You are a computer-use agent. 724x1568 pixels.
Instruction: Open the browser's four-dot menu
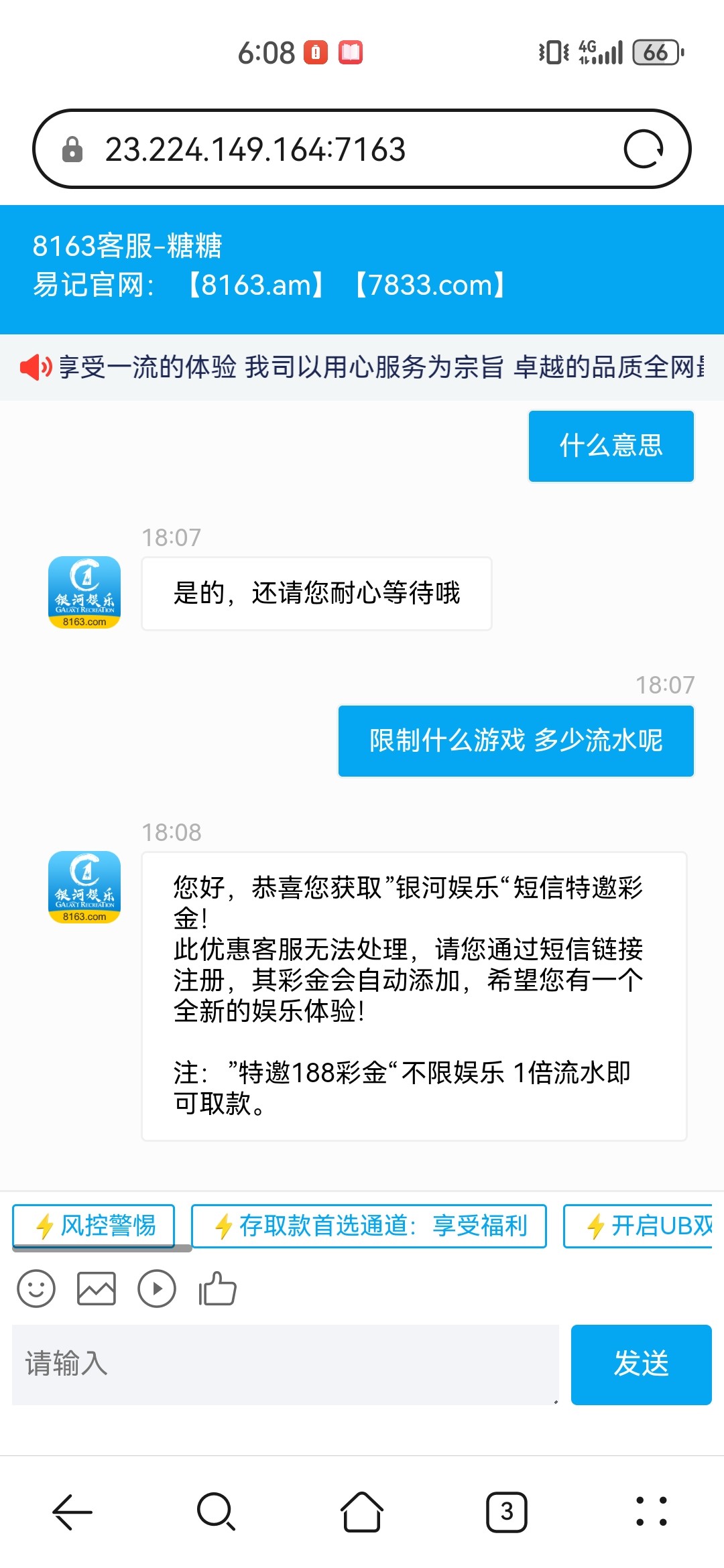(x=651, y=1512)
